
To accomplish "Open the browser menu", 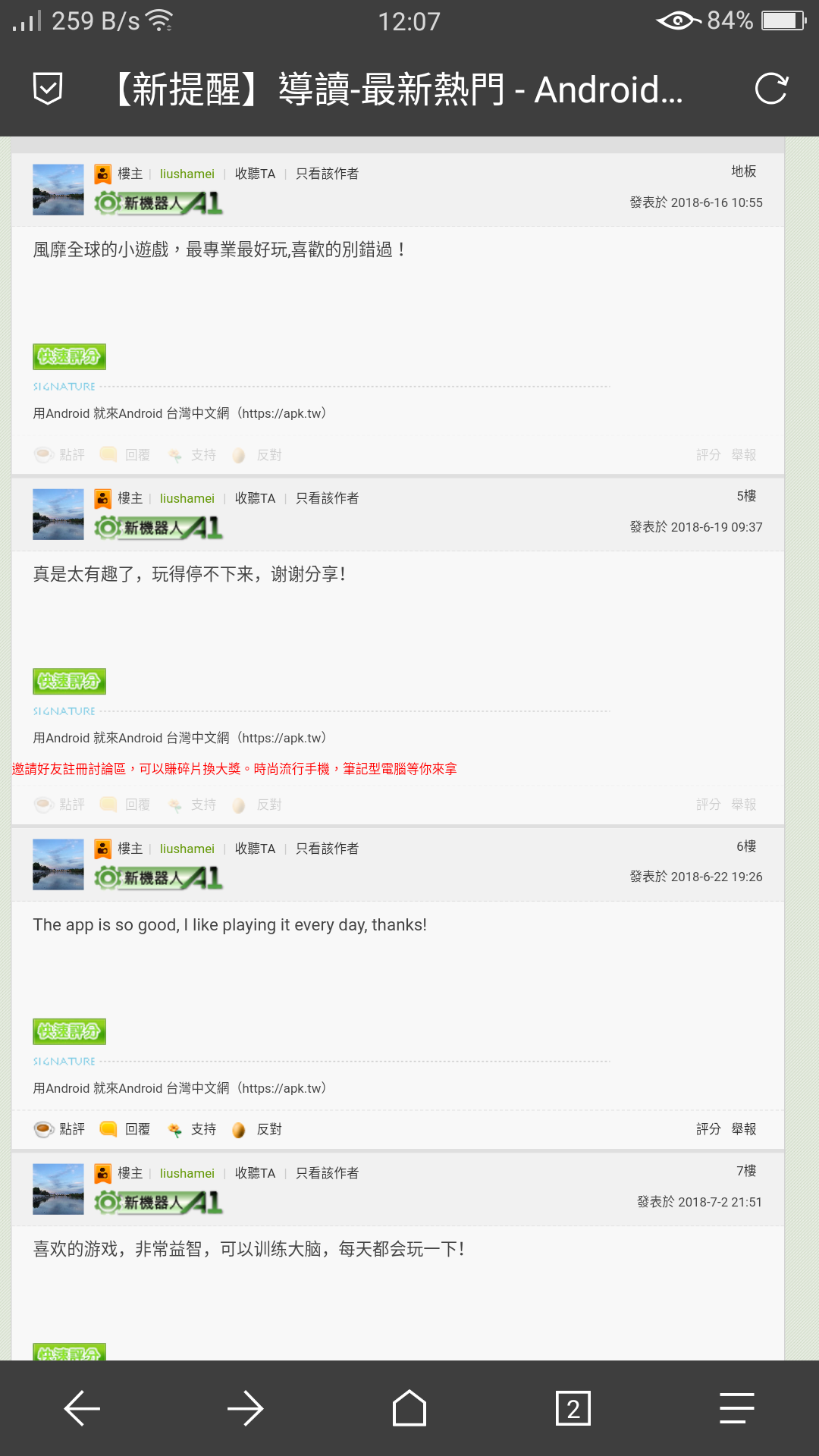I will point(736,1409).
